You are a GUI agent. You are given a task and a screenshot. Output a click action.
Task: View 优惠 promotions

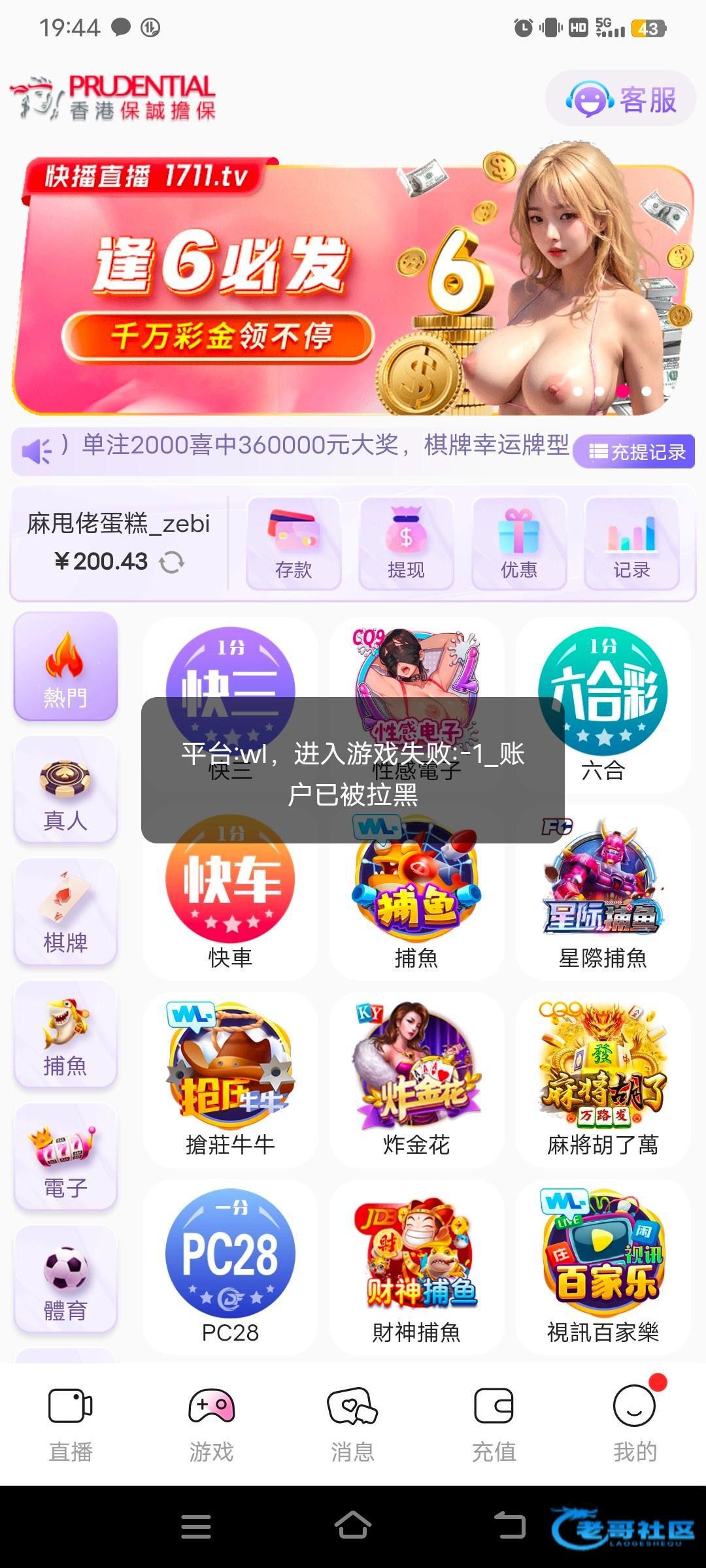pos(519,543)
